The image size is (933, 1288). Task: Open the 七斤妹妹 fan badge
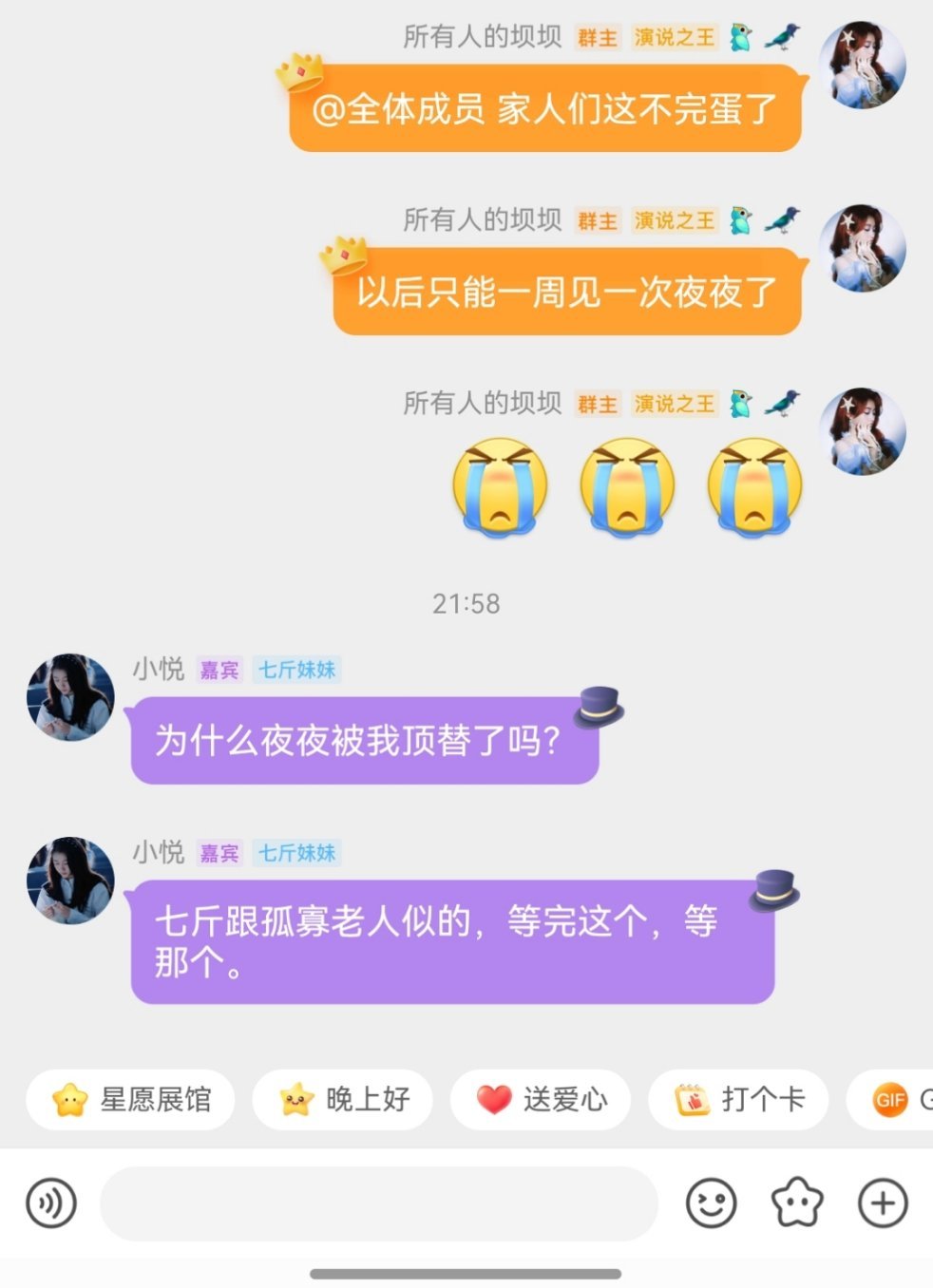tap(296, 670)
